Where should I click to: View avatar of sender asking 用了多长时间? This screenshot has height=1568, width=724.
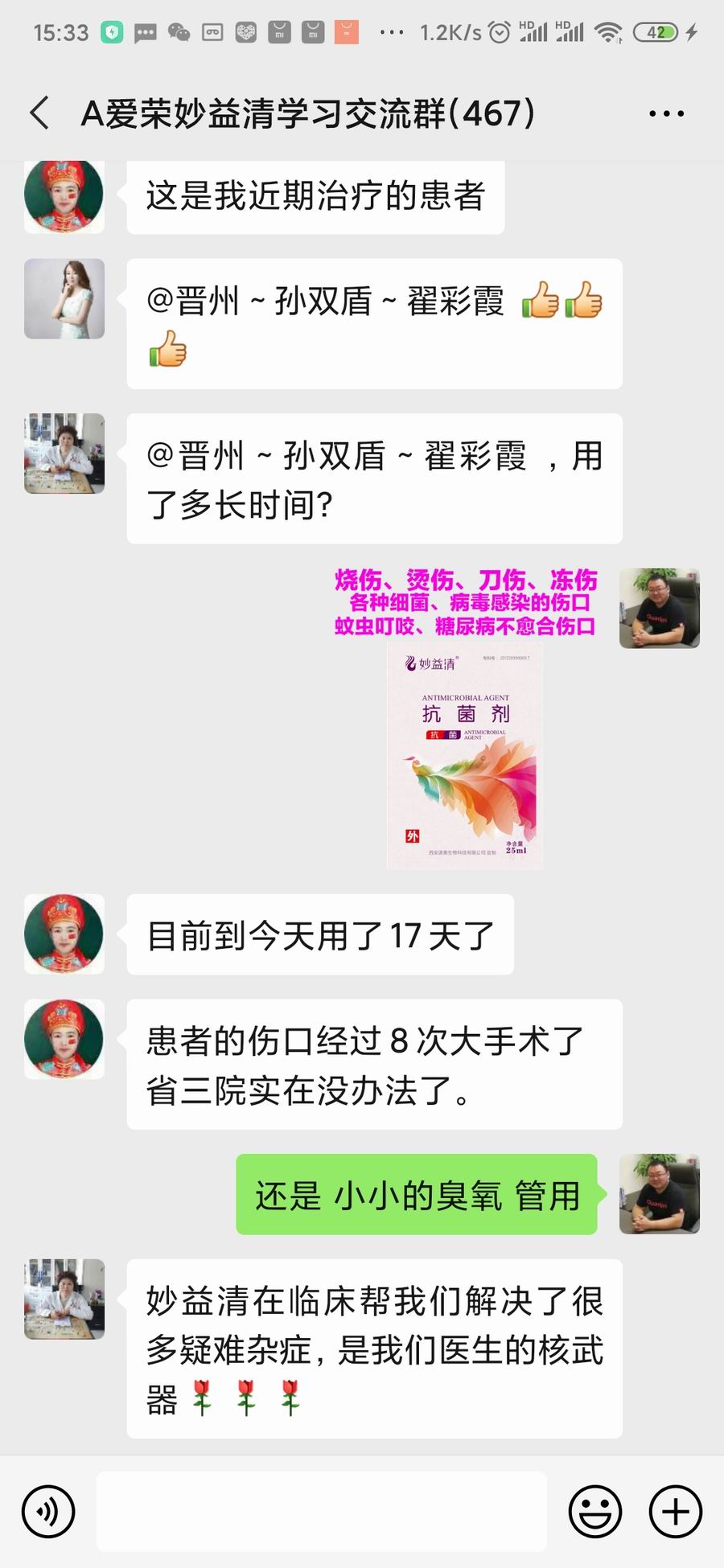[x=64, y=454]
